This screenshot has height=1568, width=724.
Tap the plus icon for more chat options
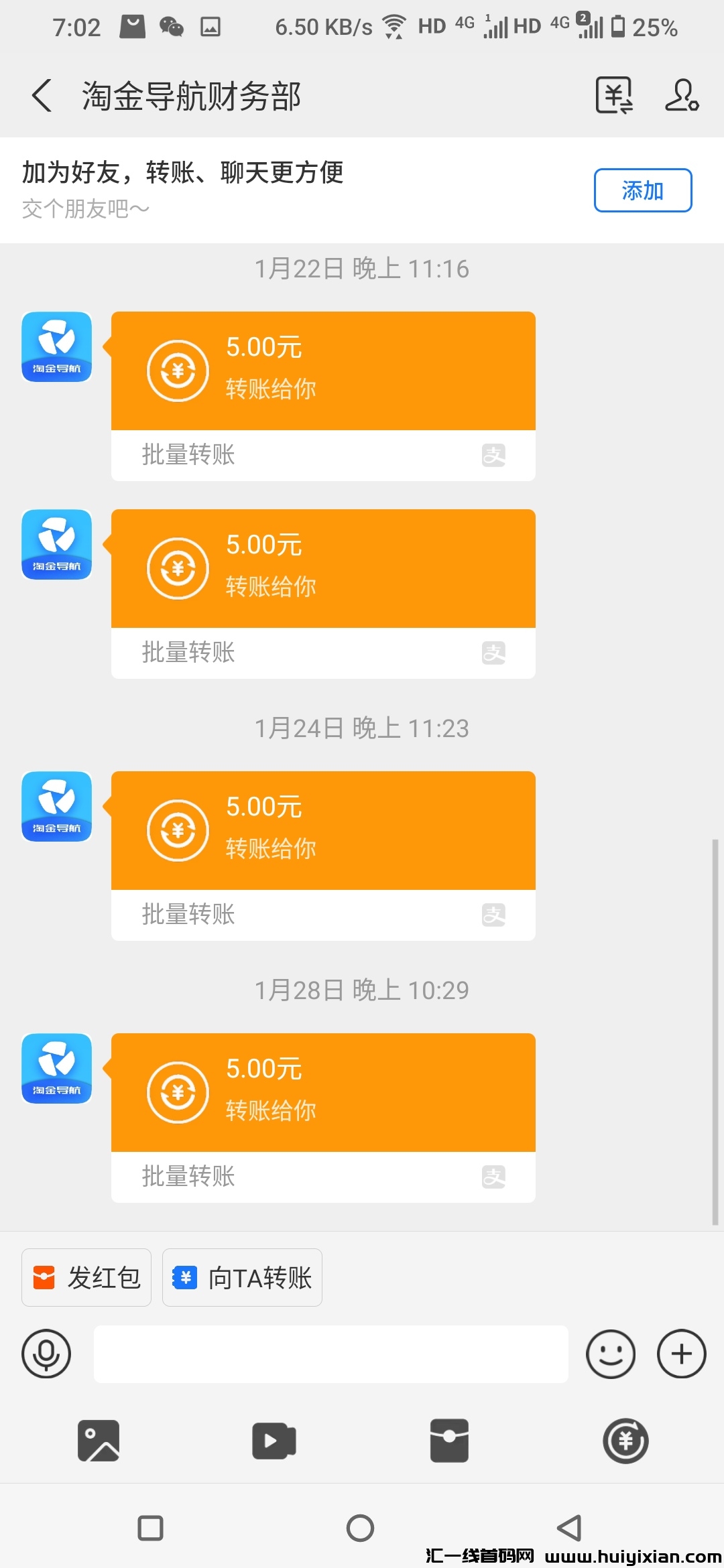coord(680,1354)
